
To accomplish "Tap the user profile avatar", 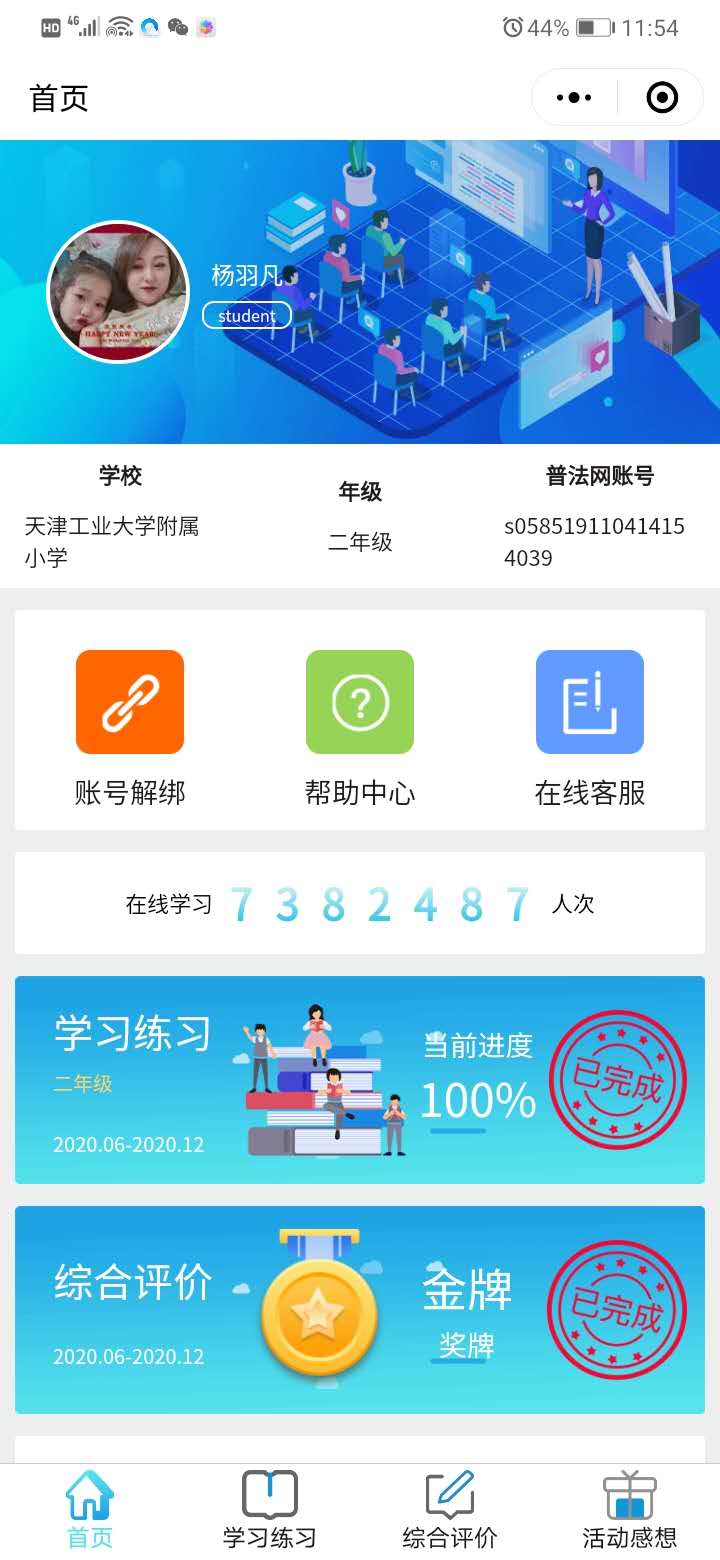I will click(118, 291).
